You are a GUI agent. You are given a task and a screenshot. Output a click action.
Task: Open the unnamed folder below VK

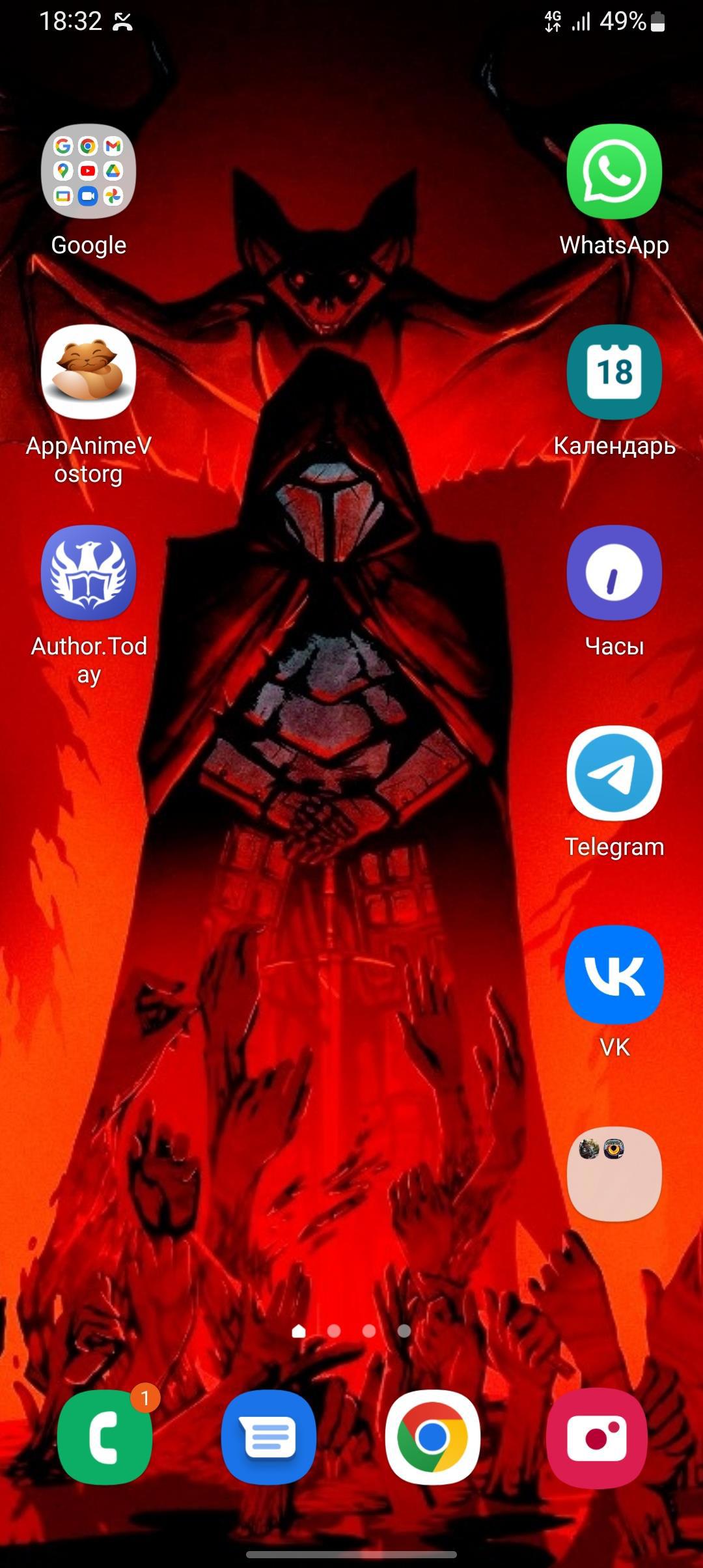[x=614, y=1174]
